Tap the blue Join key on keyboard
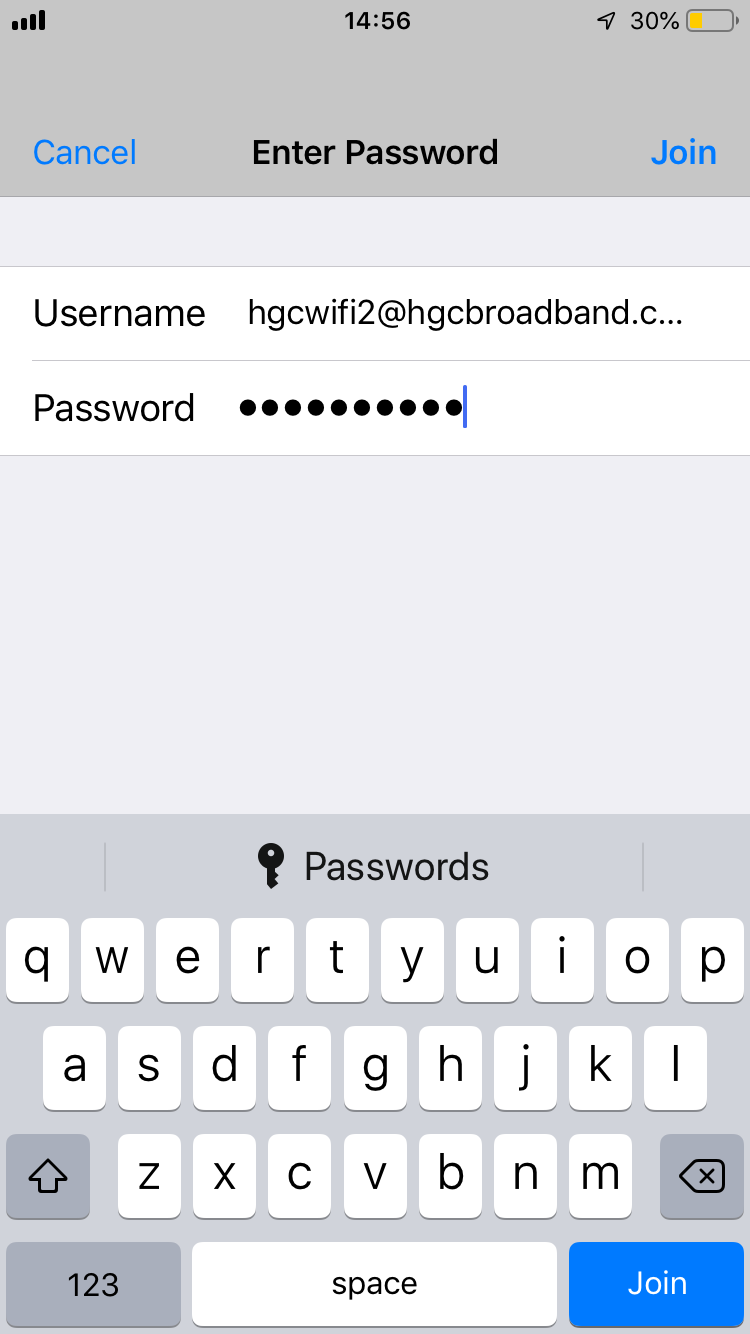Viewport: 750px width, 1334px height. click(657, 1283)
